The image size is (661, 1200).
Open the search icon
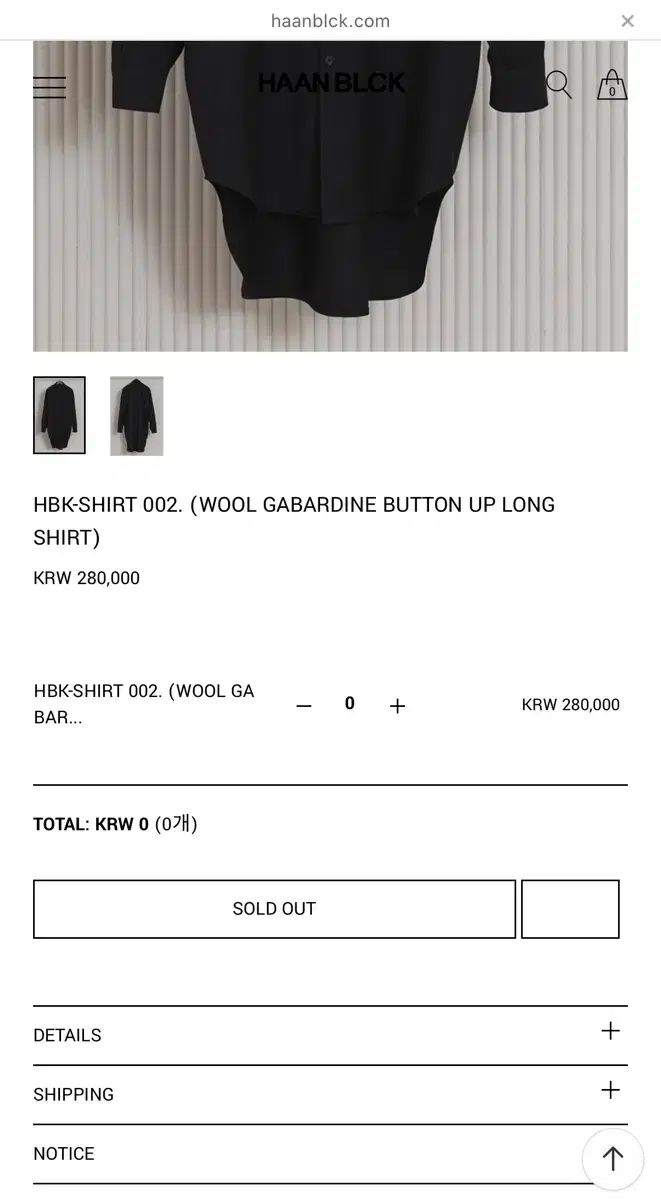point(558,85)
